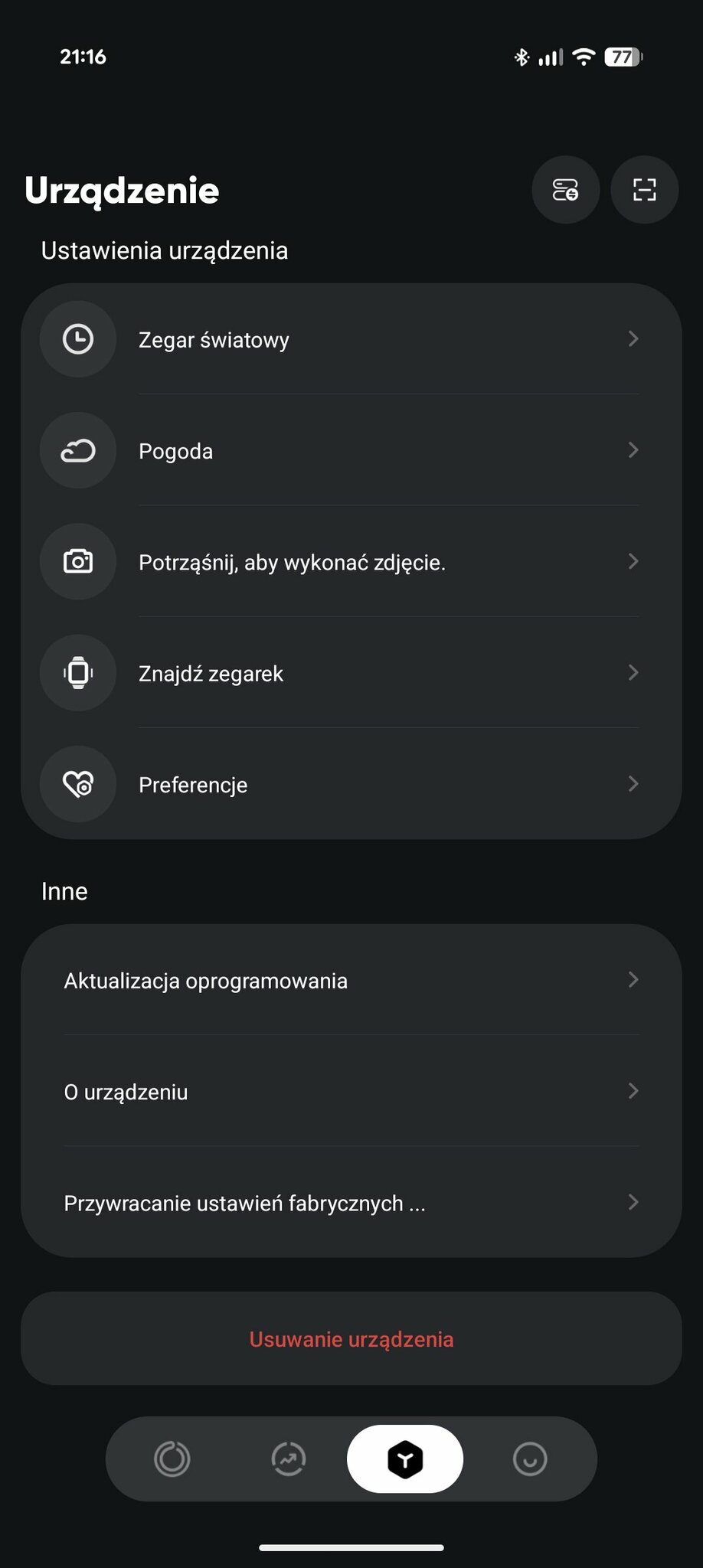703x1568 pixels.
Task: Switch to the activity ring tab
Action: pyautogui.click(x=172, y=1459)
